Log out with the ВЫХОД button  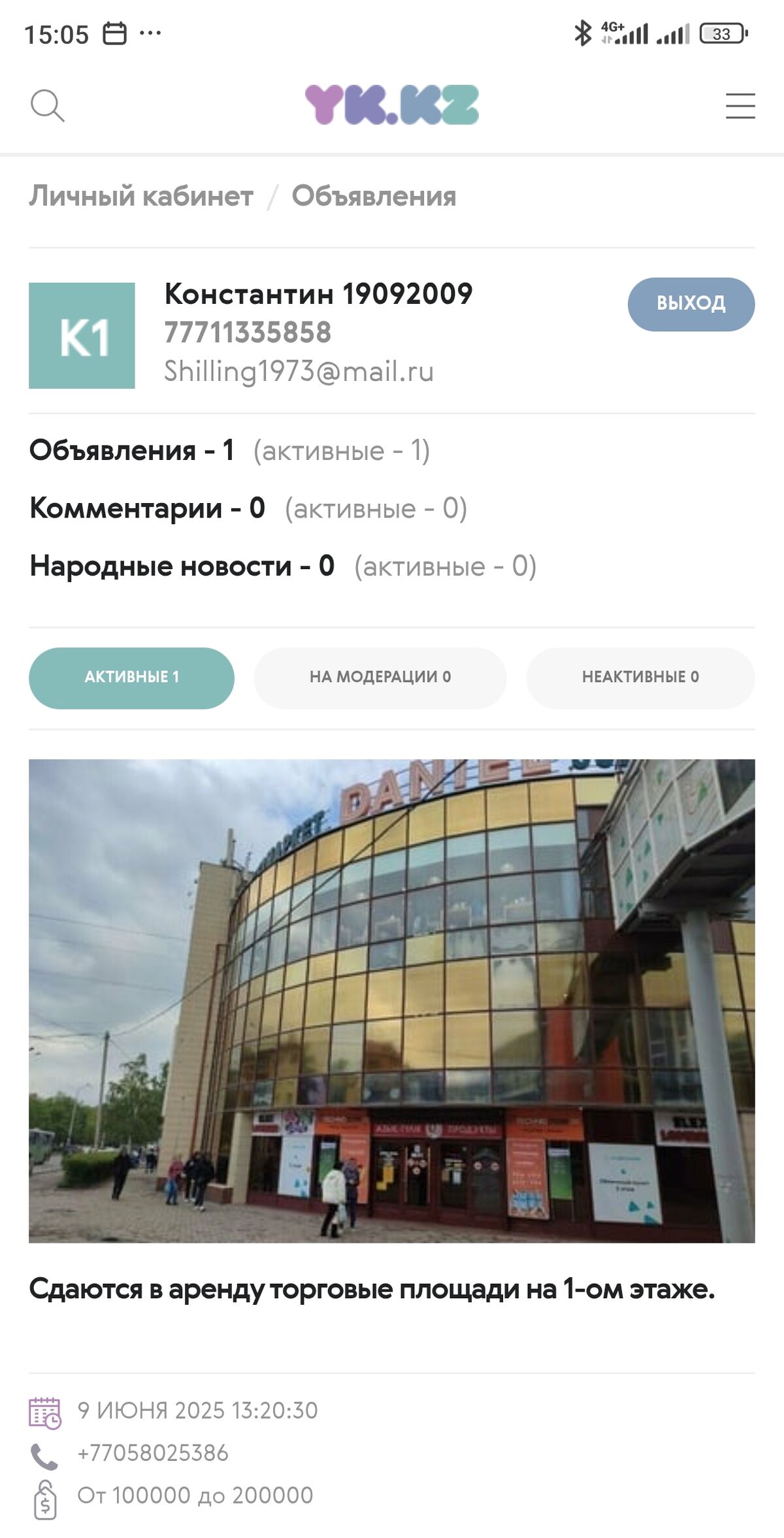(x=691, y=304)
